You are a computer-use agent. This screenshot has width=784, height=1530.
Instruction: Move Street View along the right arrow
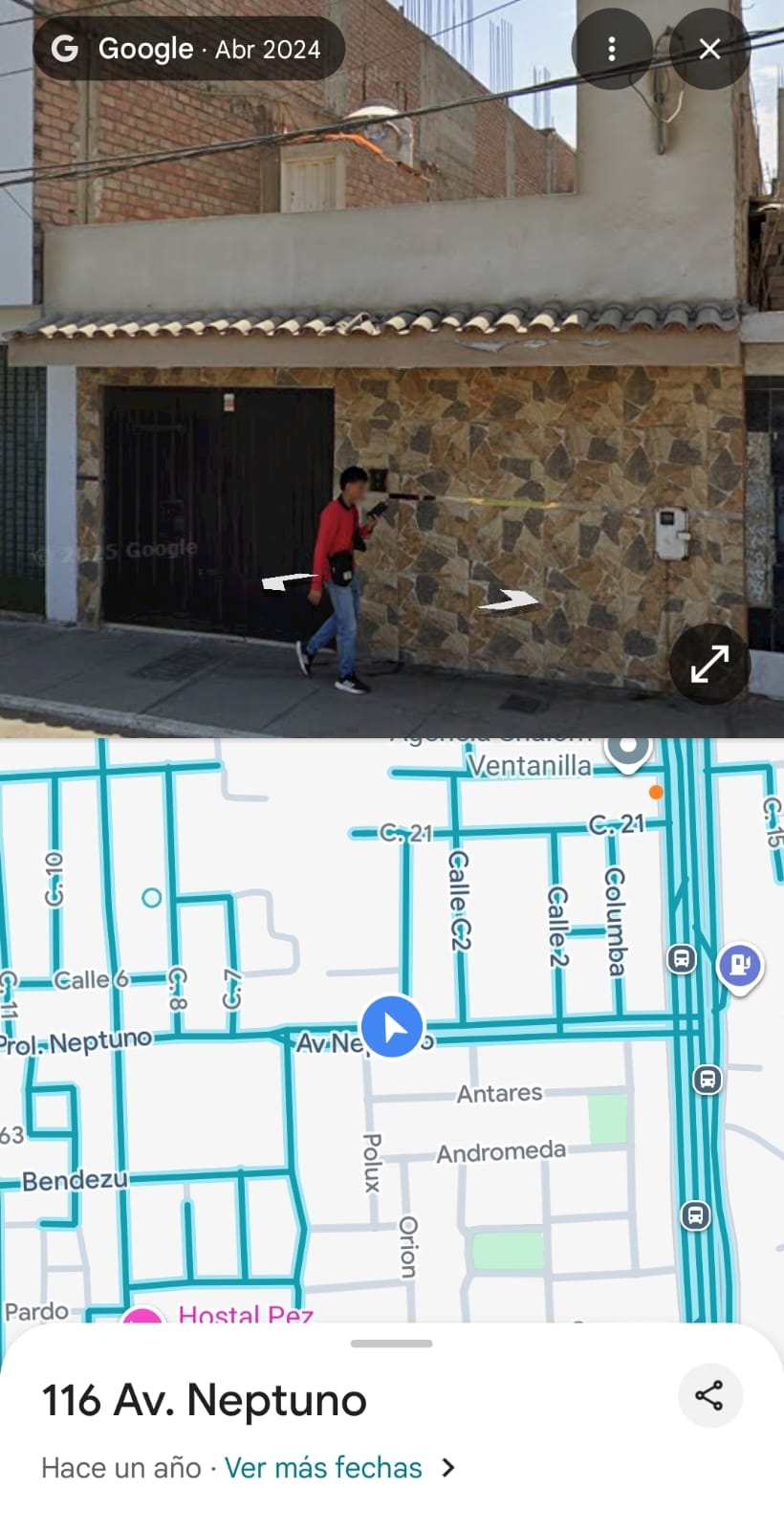point(510,601)
